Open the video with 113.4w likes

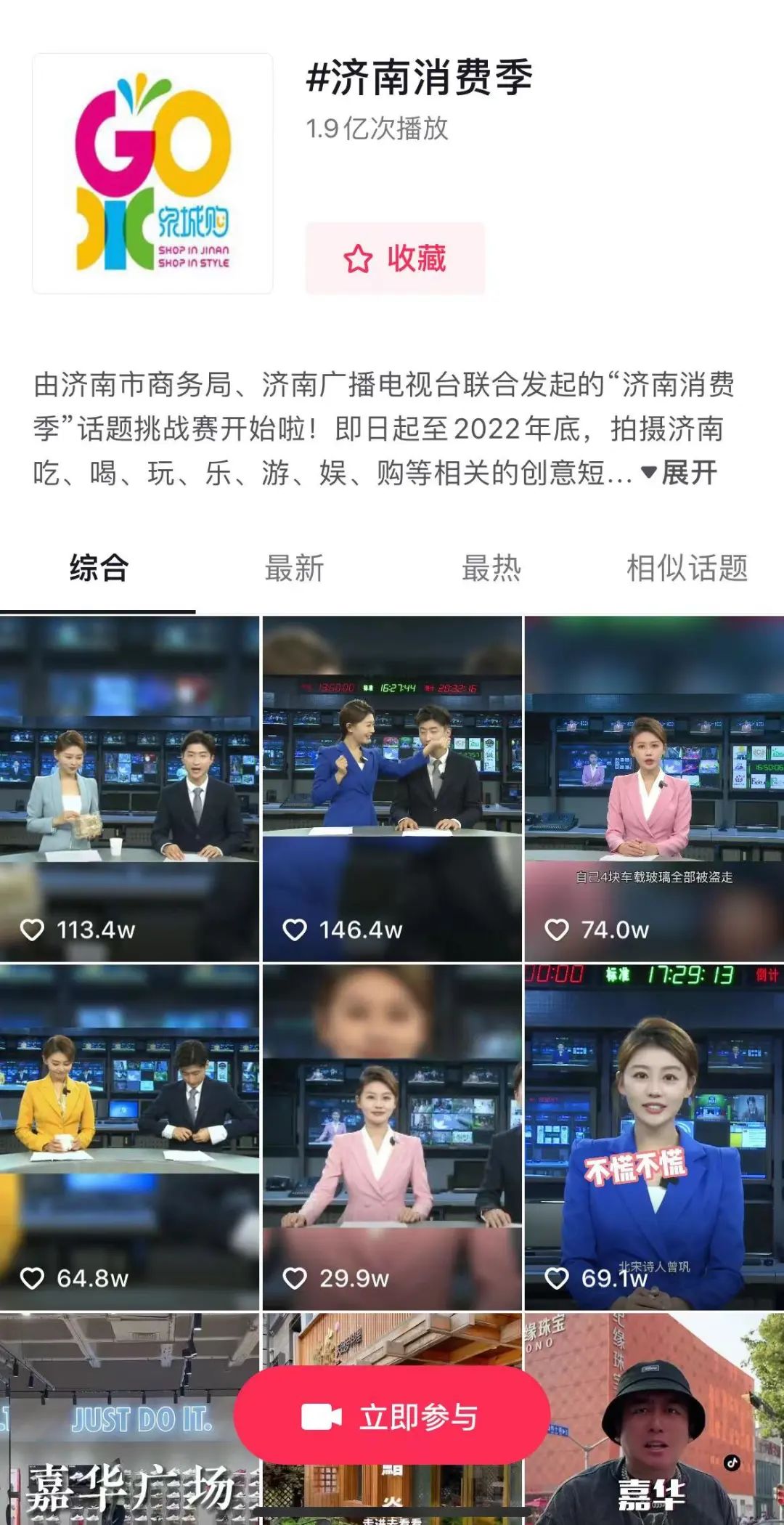[x=129, y=788]
